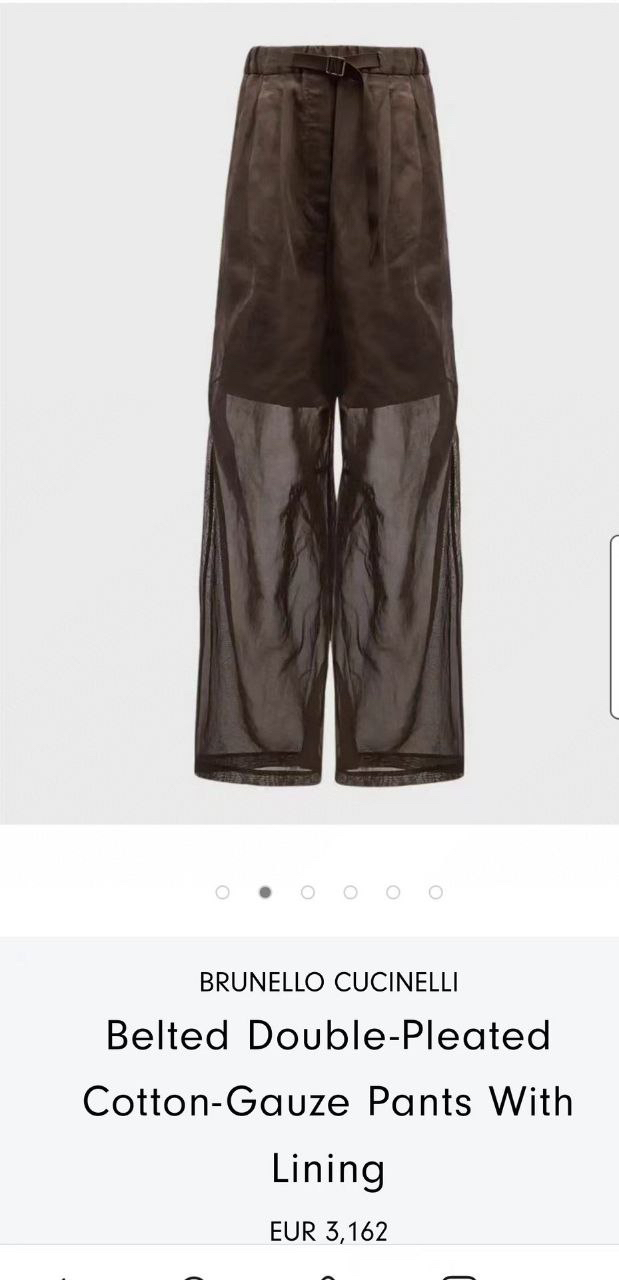The height and width of the screenshot is (1280, 619).
Task: Open the brown pants product image
Action: [330, 410]
